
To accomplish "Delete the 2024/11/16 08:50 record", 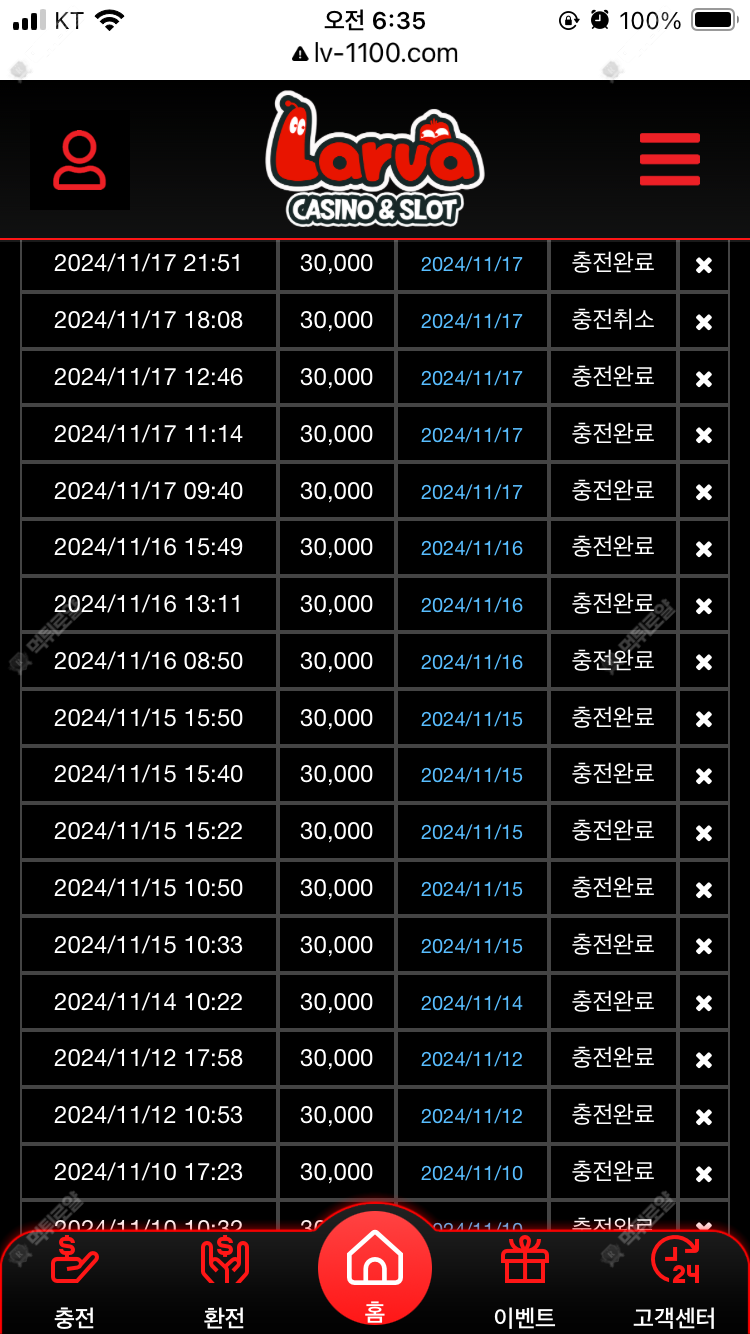I will click(x=704, y=662).
